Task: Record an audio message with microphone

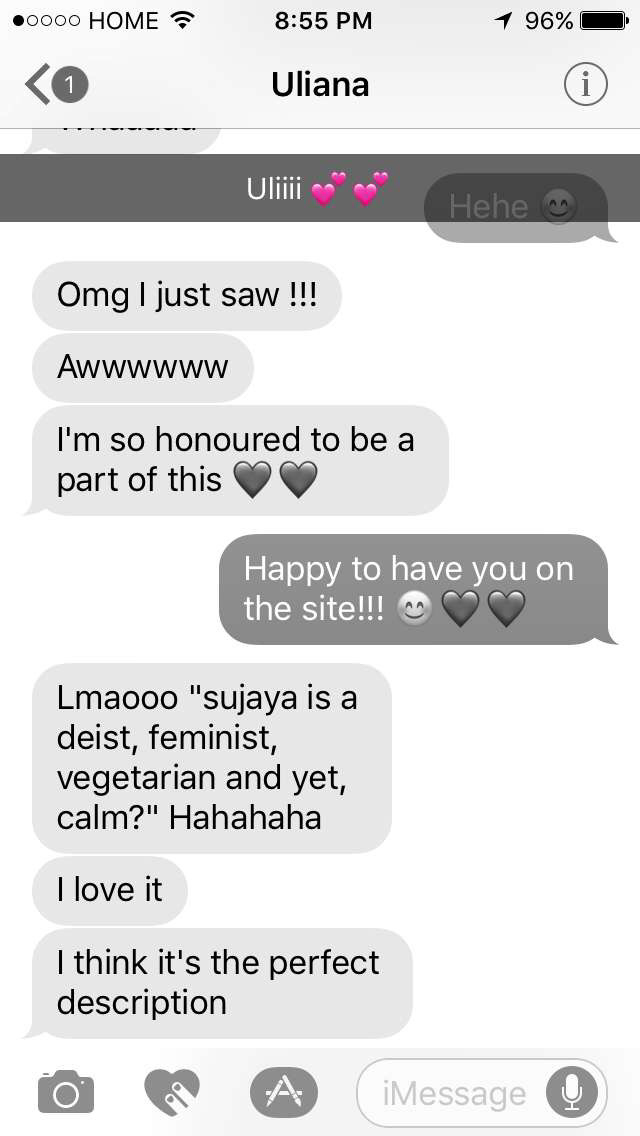Action: point(572,1092)
